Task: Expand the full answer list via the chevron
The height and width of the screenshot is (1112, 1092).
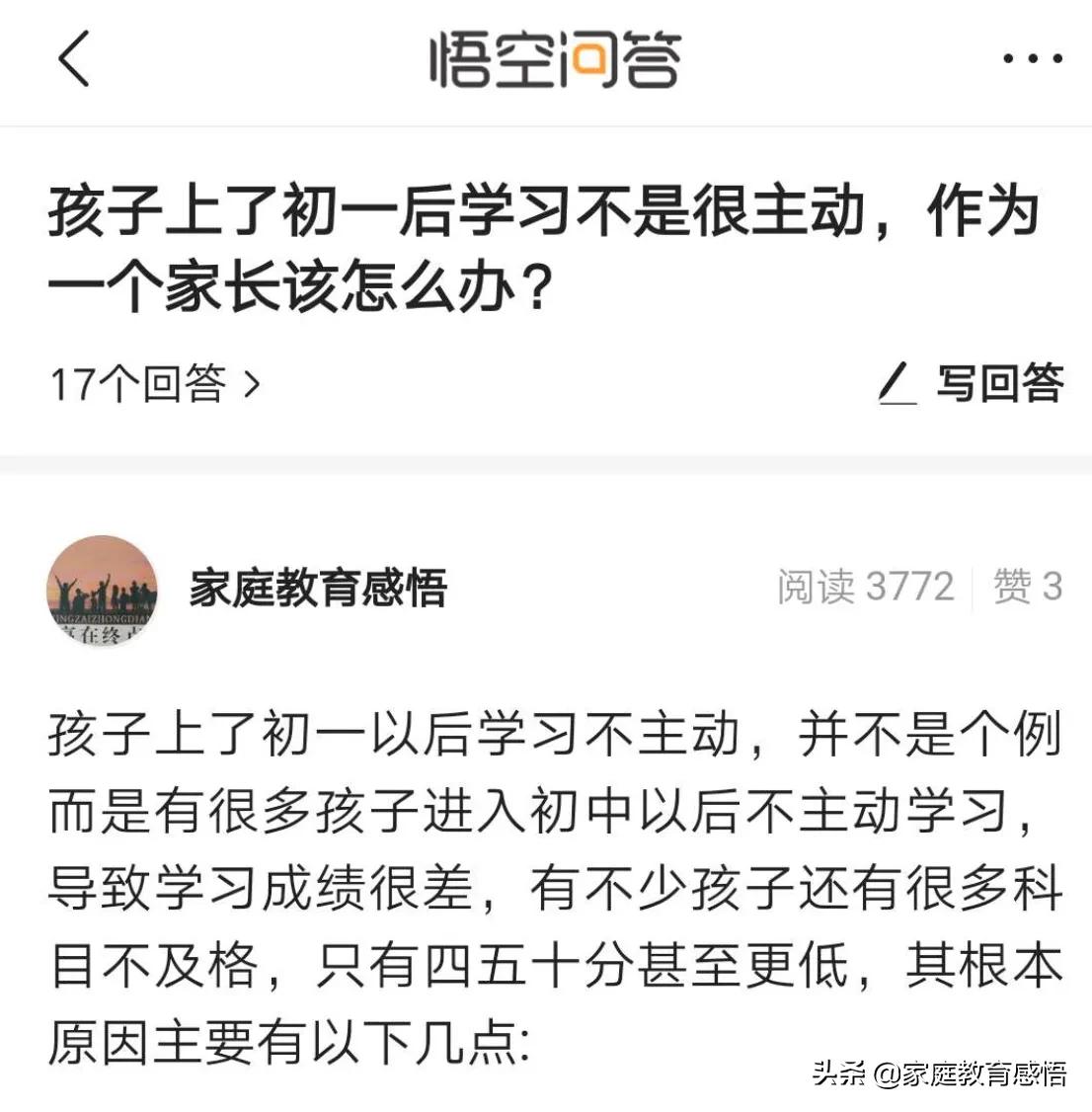Action: click(250, 383)
